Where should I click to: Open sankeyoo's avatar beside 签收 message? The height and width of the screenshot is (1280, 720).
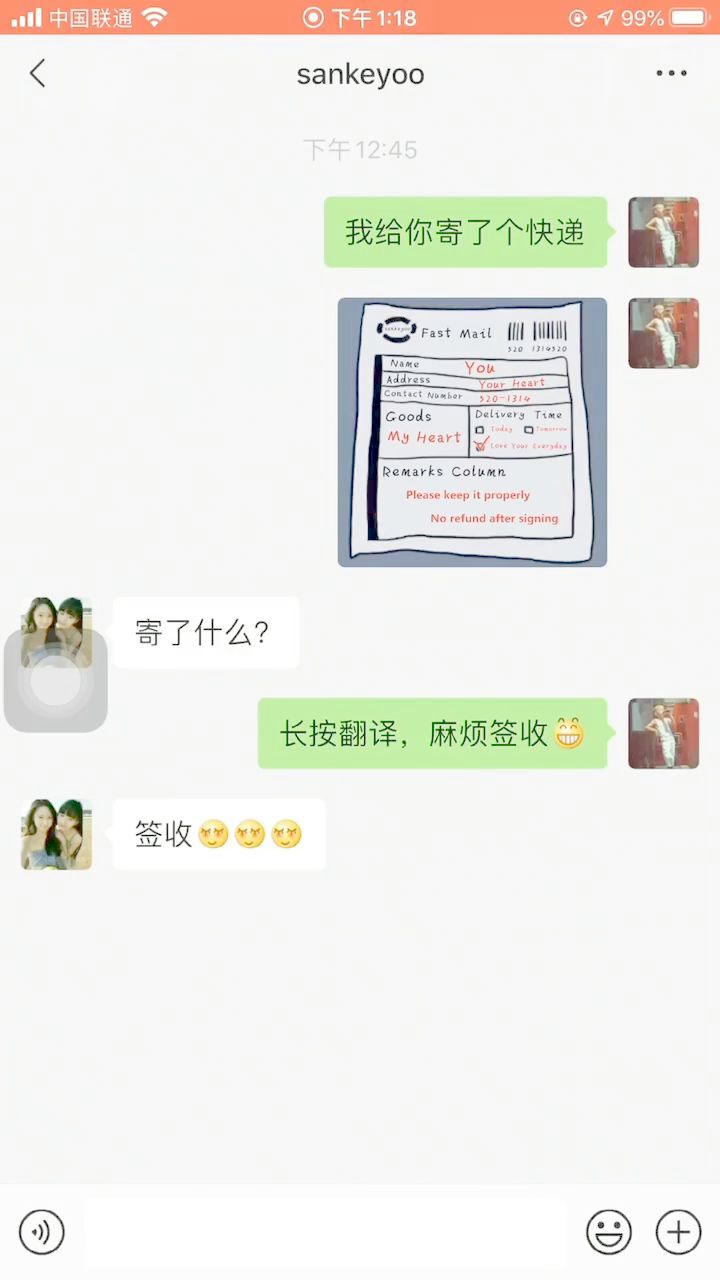click(56, 834)
